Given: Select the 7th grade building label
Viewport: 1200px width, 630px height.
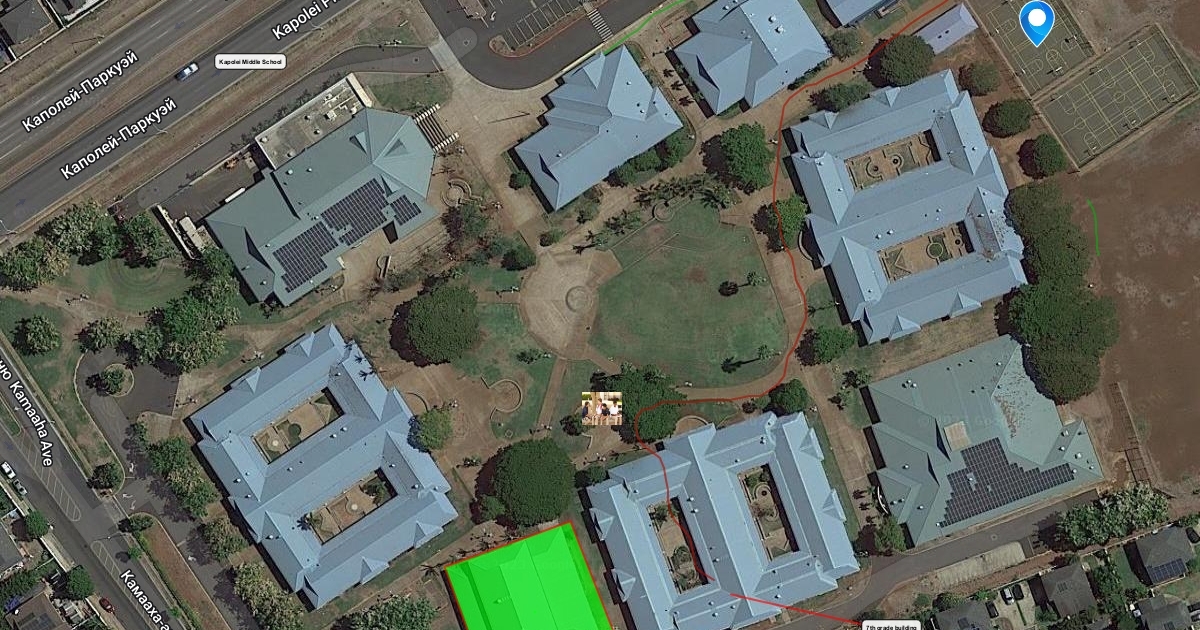Looking at the screenshot, I should point(891,625).
